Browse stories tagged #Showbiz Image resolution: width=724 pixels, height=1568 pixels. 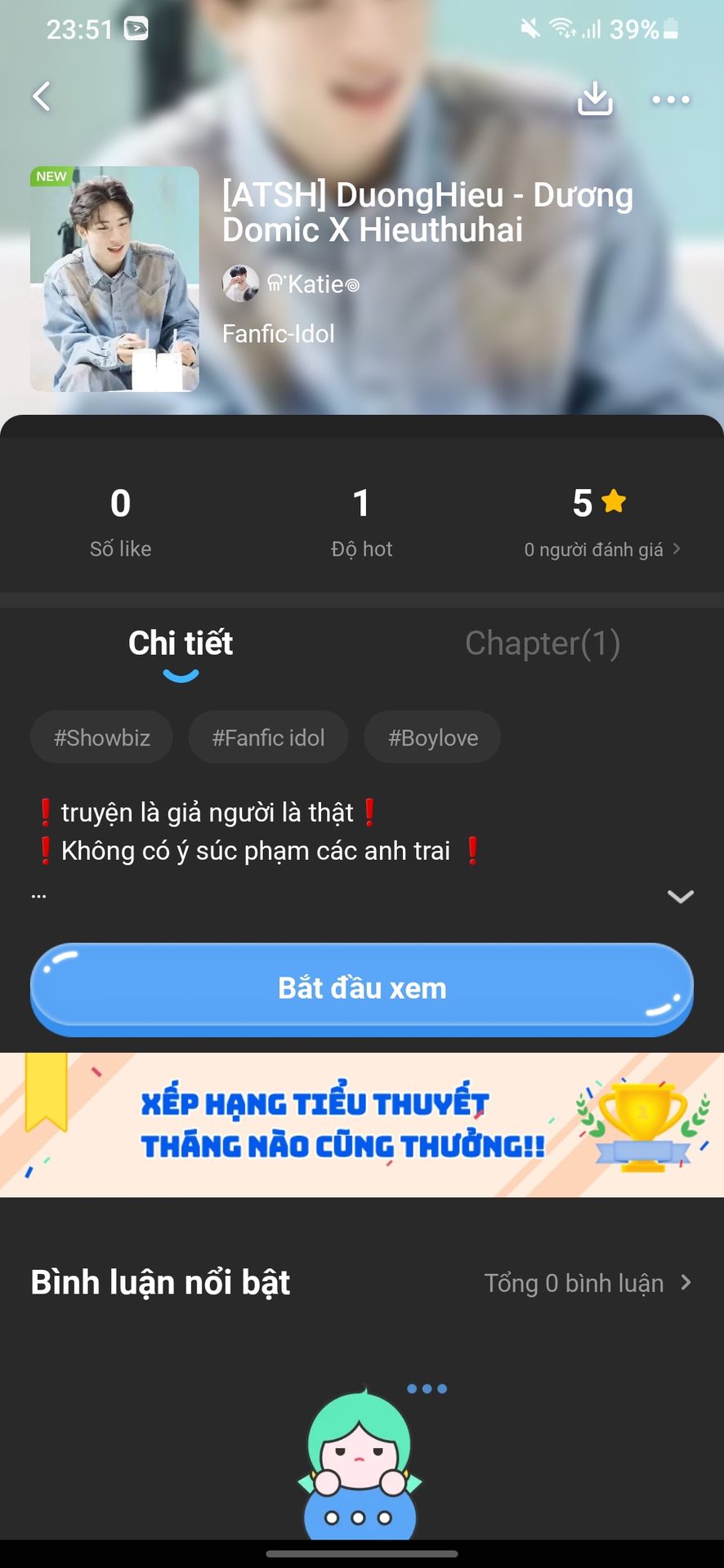coord(102,737)
